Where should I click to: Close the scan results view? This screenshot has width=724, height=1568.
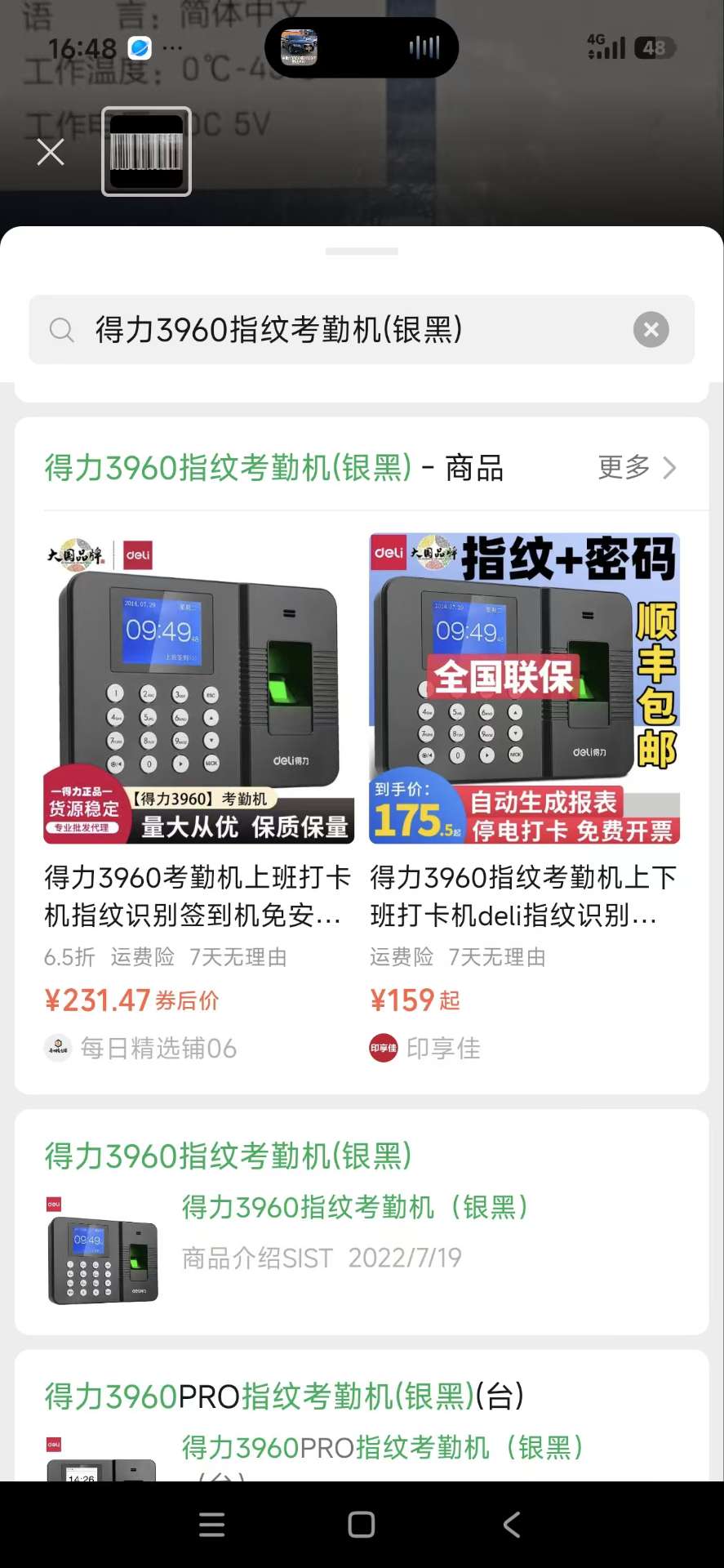point(51,152)
